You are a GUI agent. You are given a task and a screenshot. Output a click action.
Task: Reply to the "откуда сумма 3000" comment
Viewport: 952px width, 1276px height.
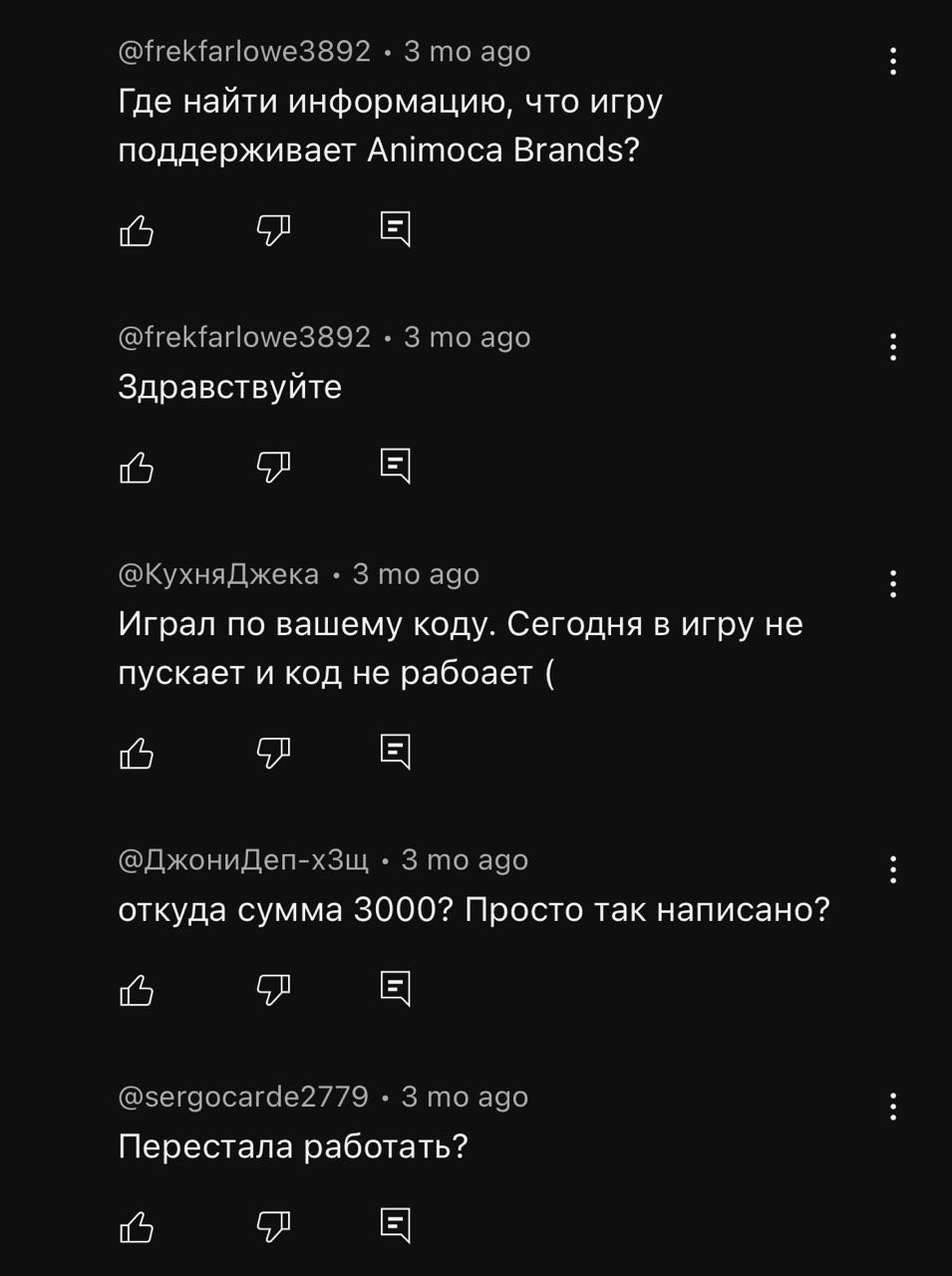click(396, 989)
